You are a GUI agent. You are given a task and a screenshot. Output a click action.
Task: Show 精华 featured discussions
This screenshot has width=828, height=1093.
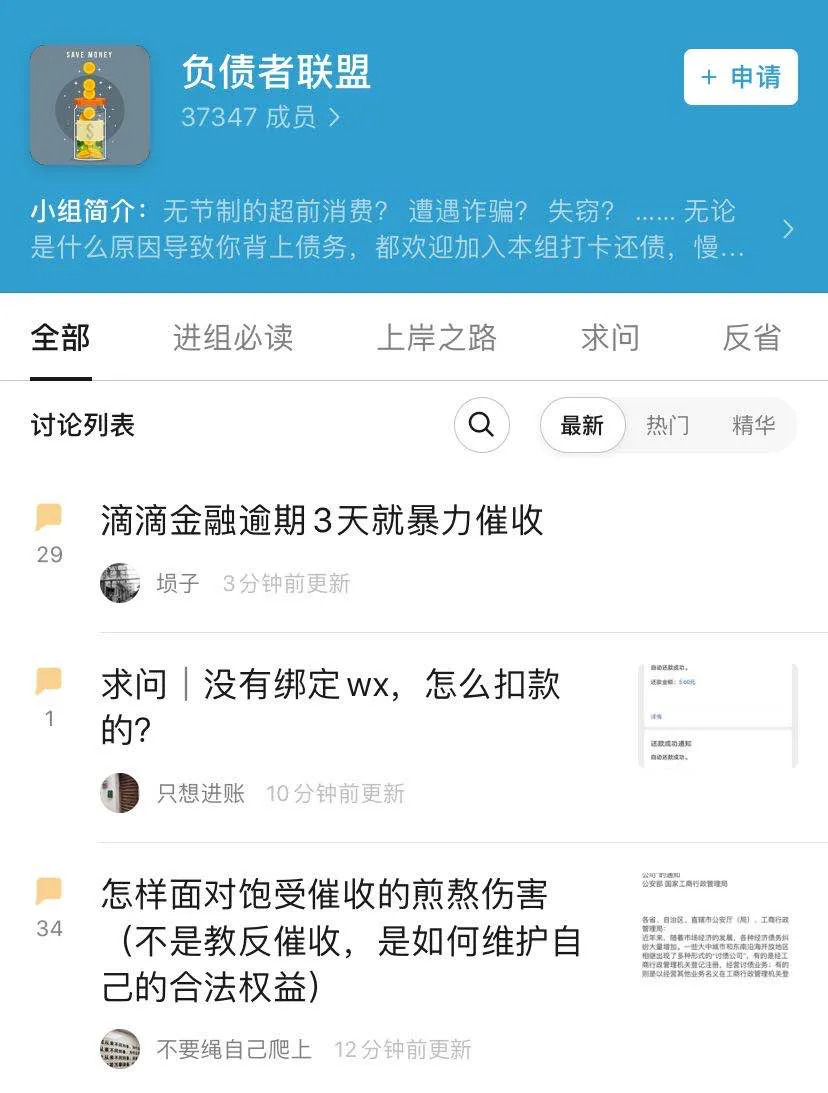click(753, 425)
